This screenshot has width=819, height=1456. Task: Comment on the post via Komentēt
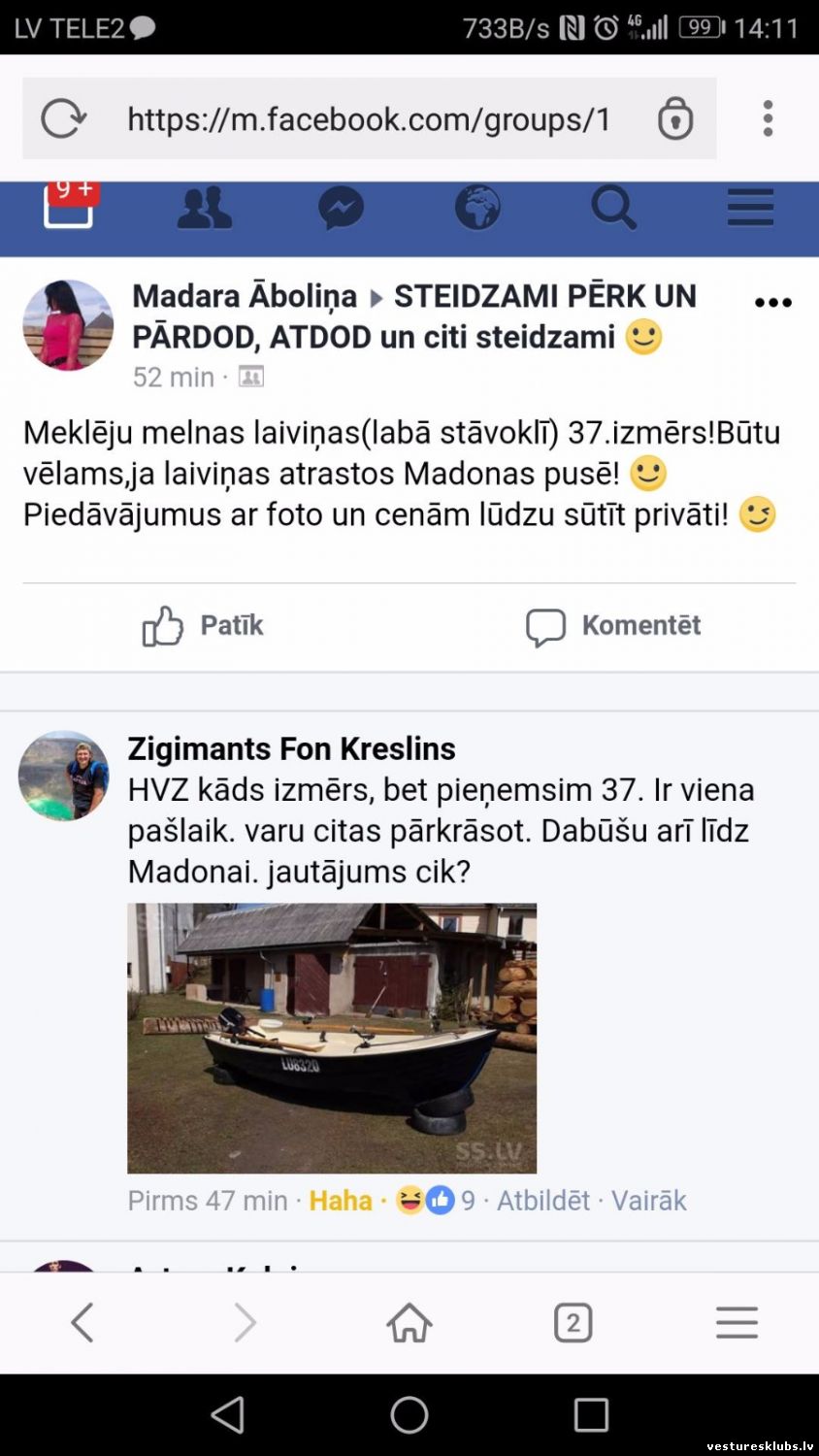pos(613,626)
